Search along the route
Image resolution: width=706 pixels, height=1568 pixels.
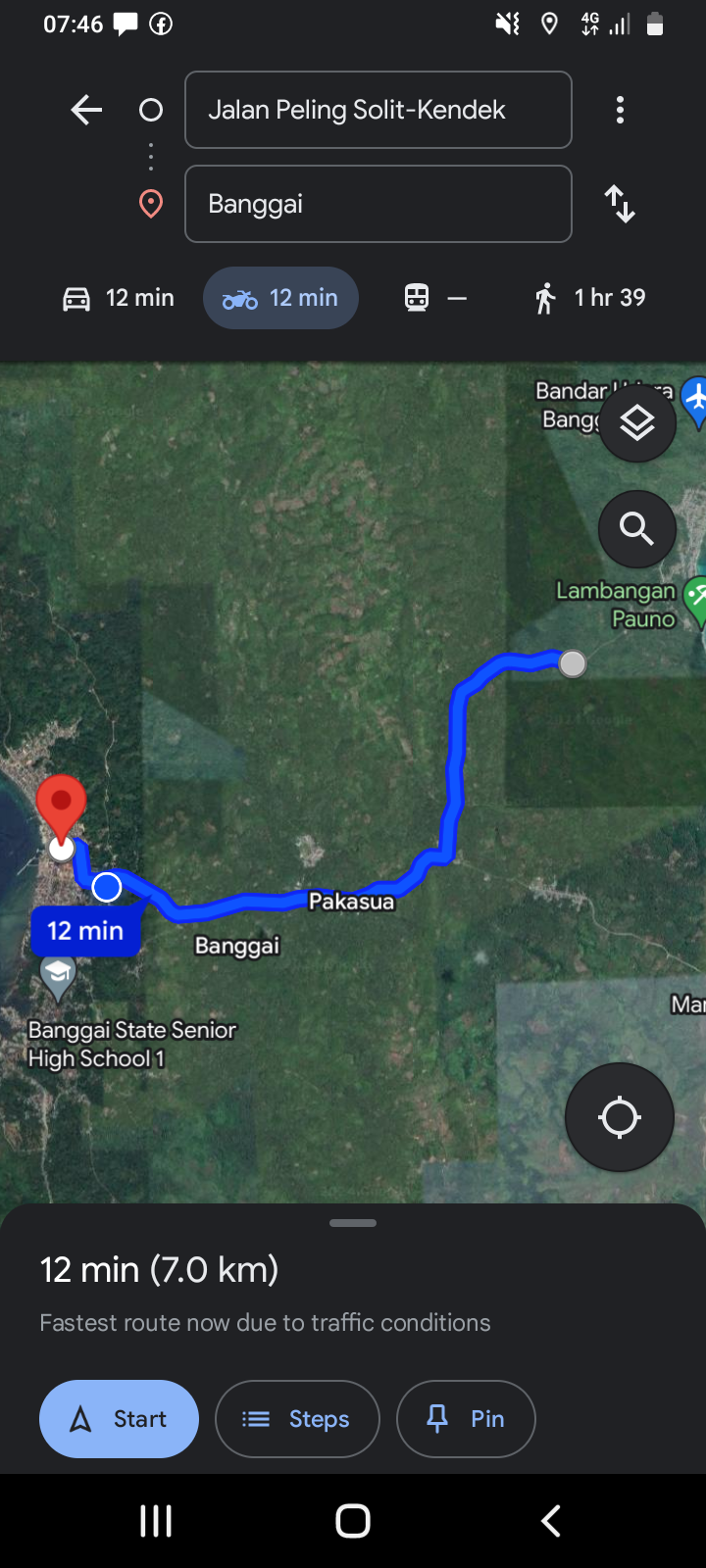click(637, 529)
